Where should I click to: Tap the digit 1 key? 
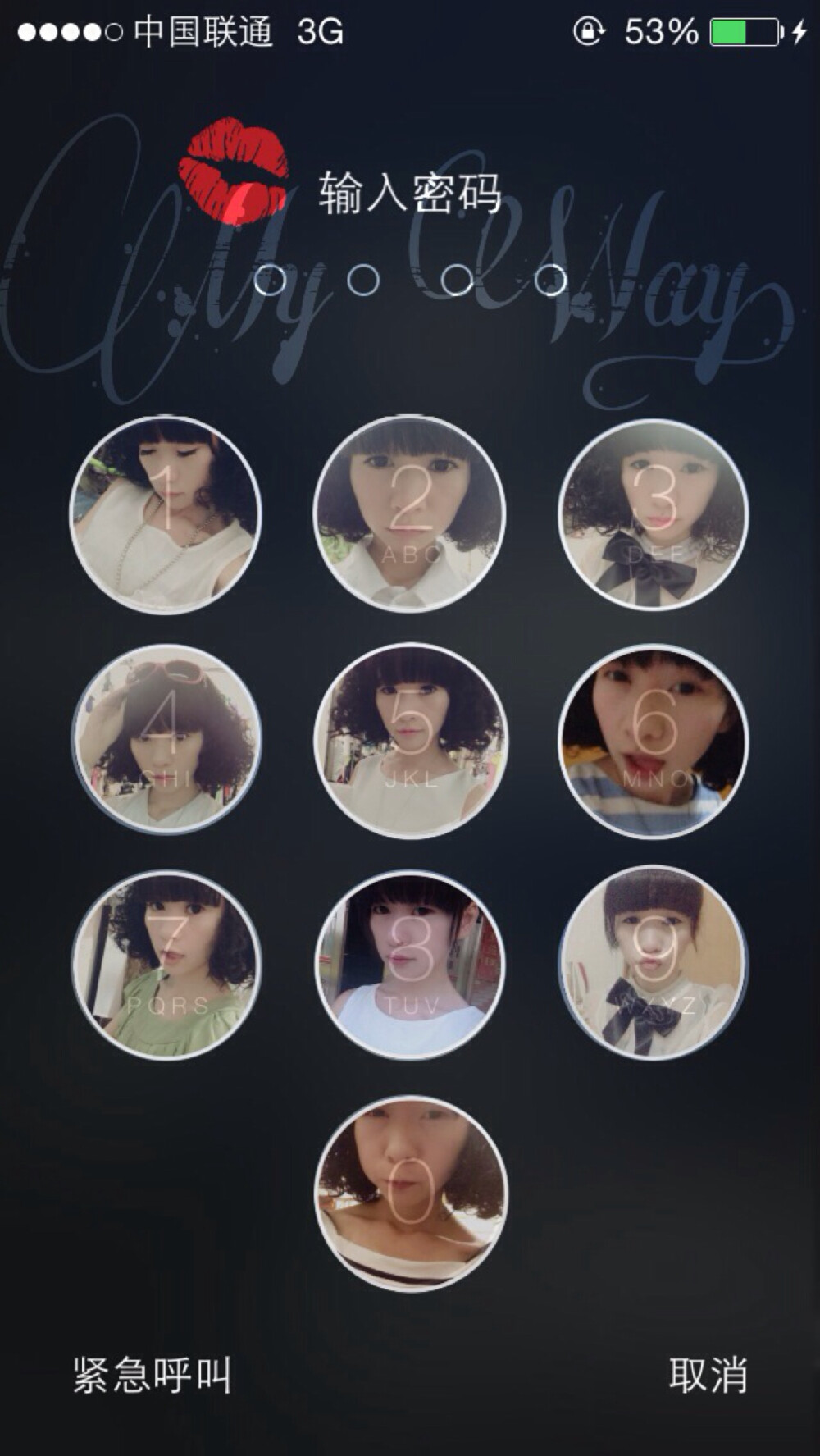[166, 514]
